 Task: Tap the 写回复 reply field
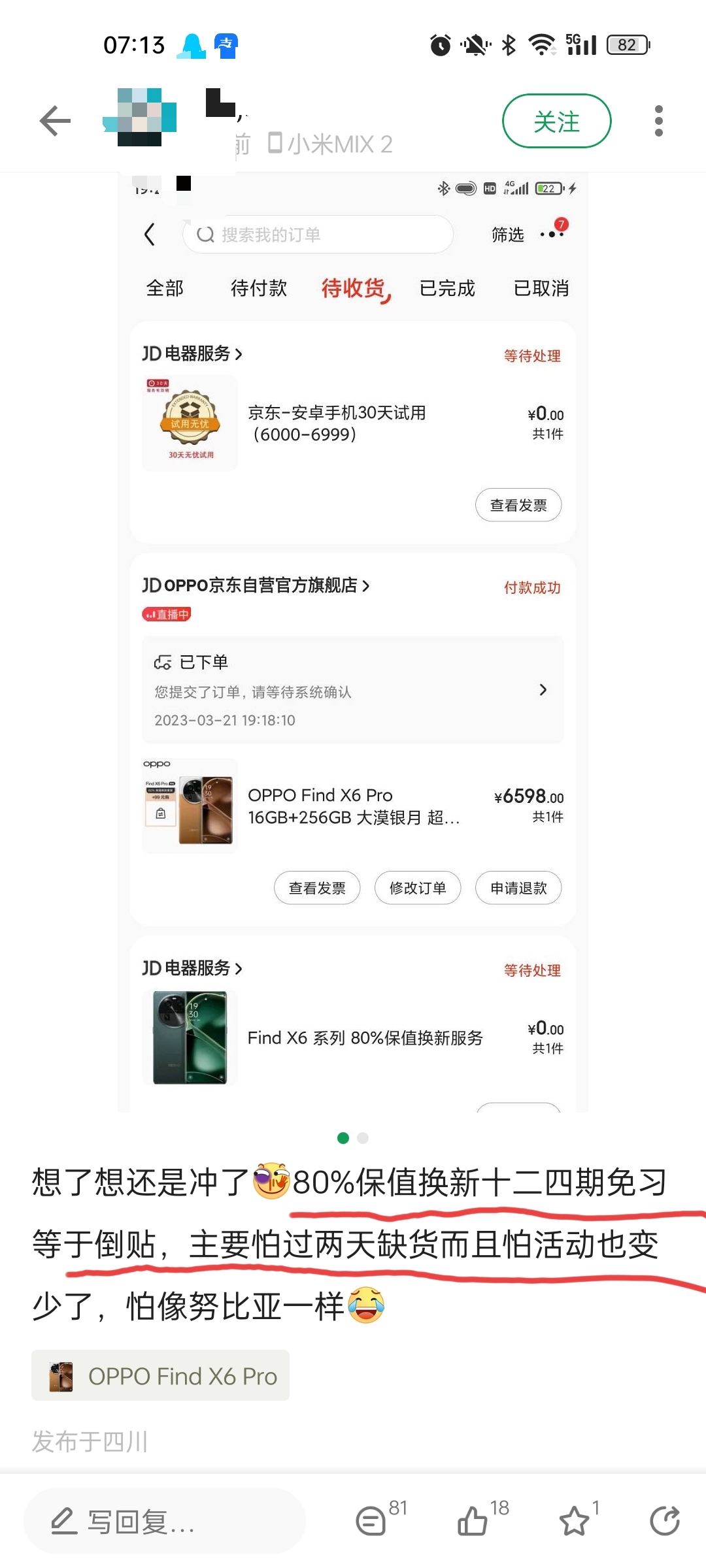165,1521
